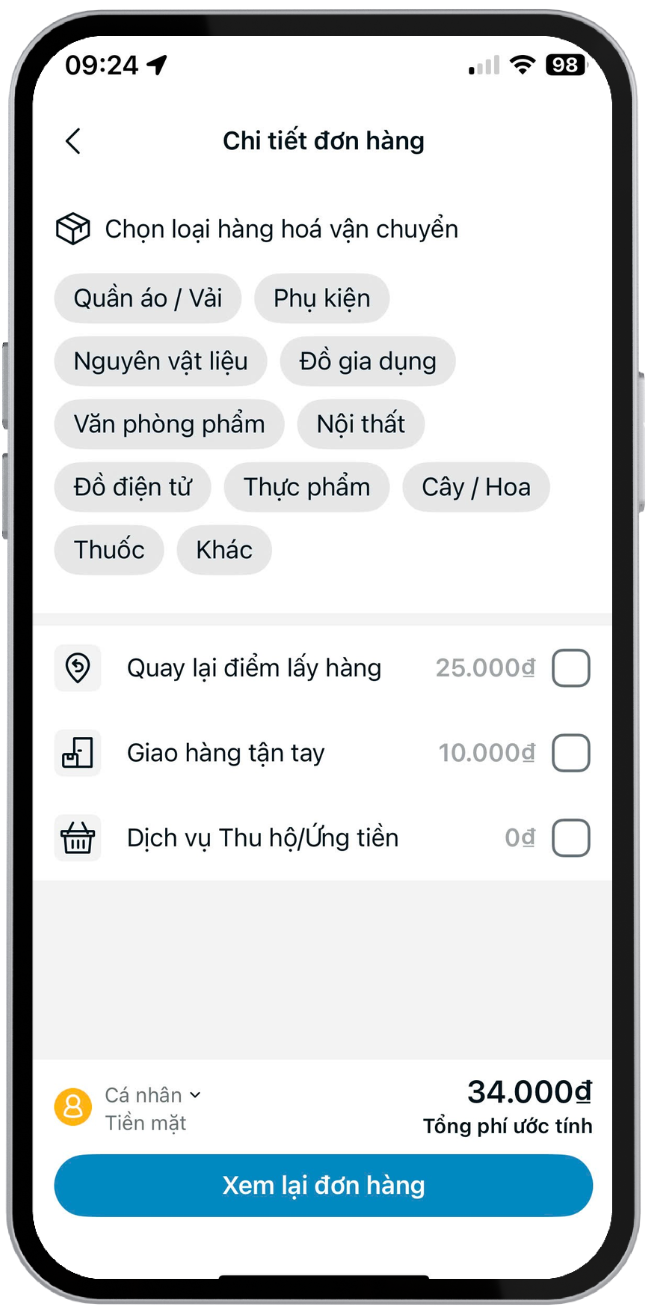The width and height of the screenshot is (648, 1314).
Task: Go back from order details
Action: [73, 141]
